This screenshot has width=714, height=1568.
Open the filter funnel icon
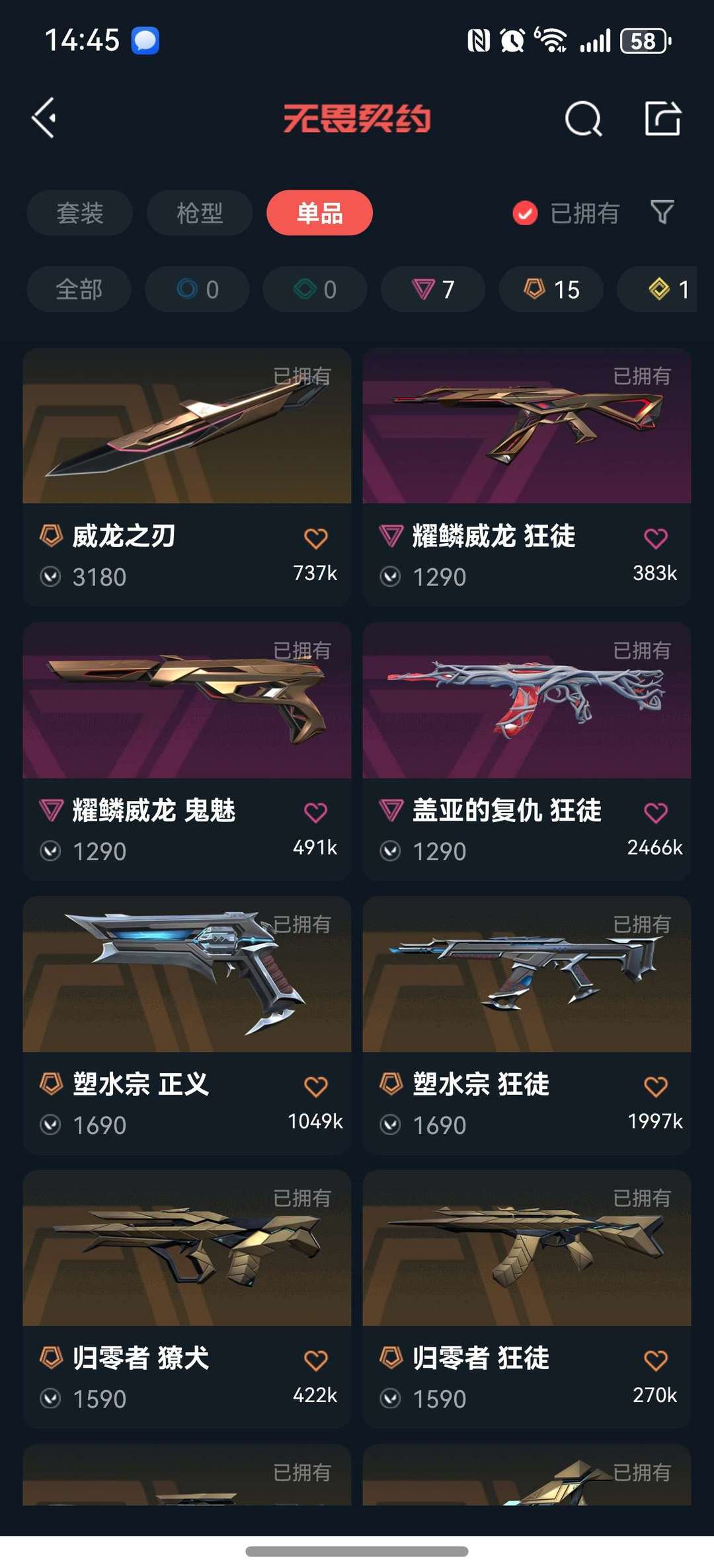click(x=663, y=213)
